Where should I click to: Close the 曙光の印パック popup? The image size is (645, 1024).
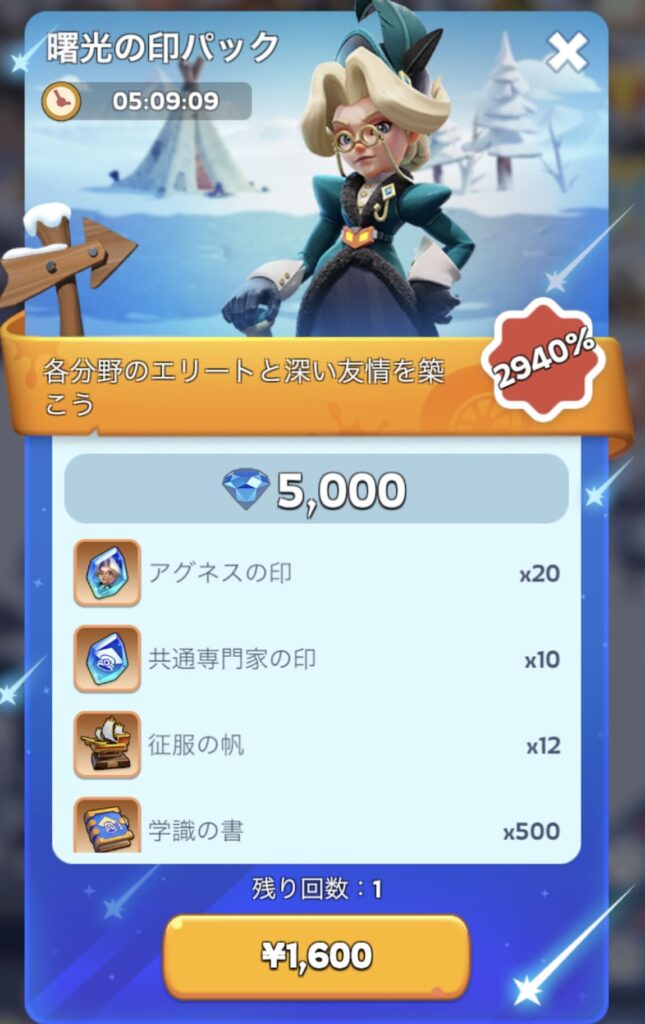coord(567,51)
